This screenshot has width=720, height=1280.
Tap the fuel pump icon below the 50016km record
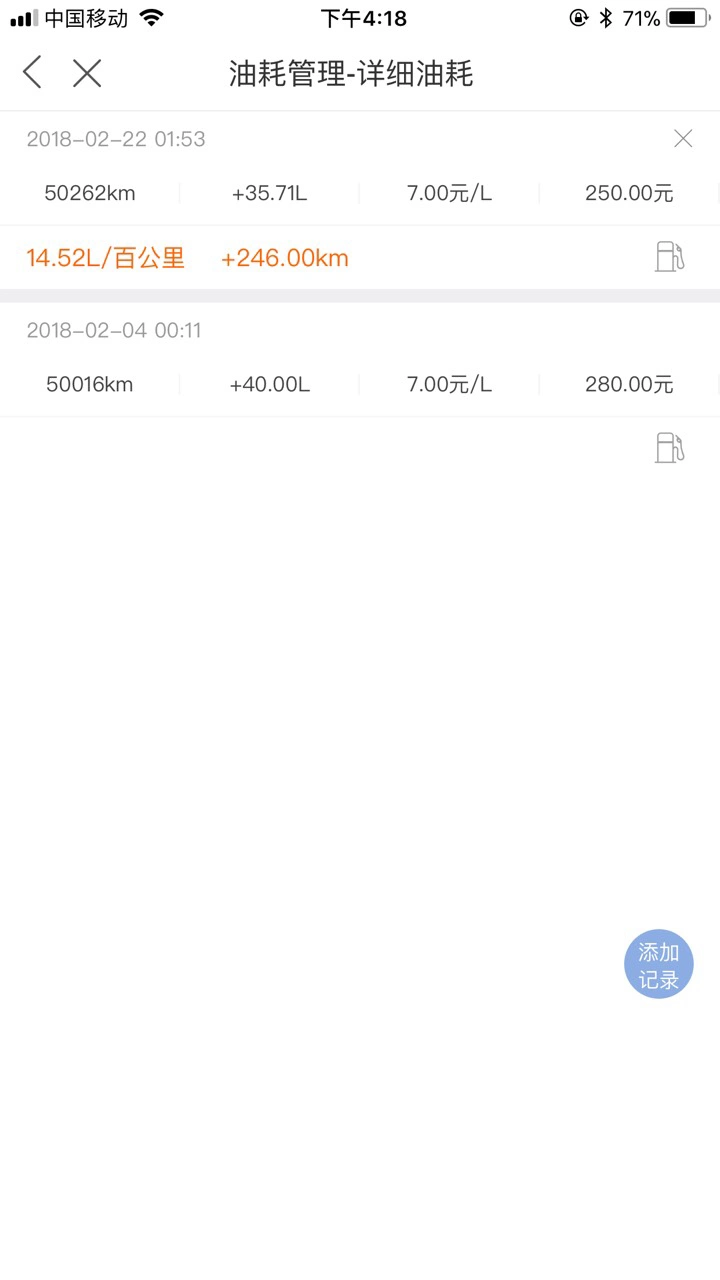670,447
